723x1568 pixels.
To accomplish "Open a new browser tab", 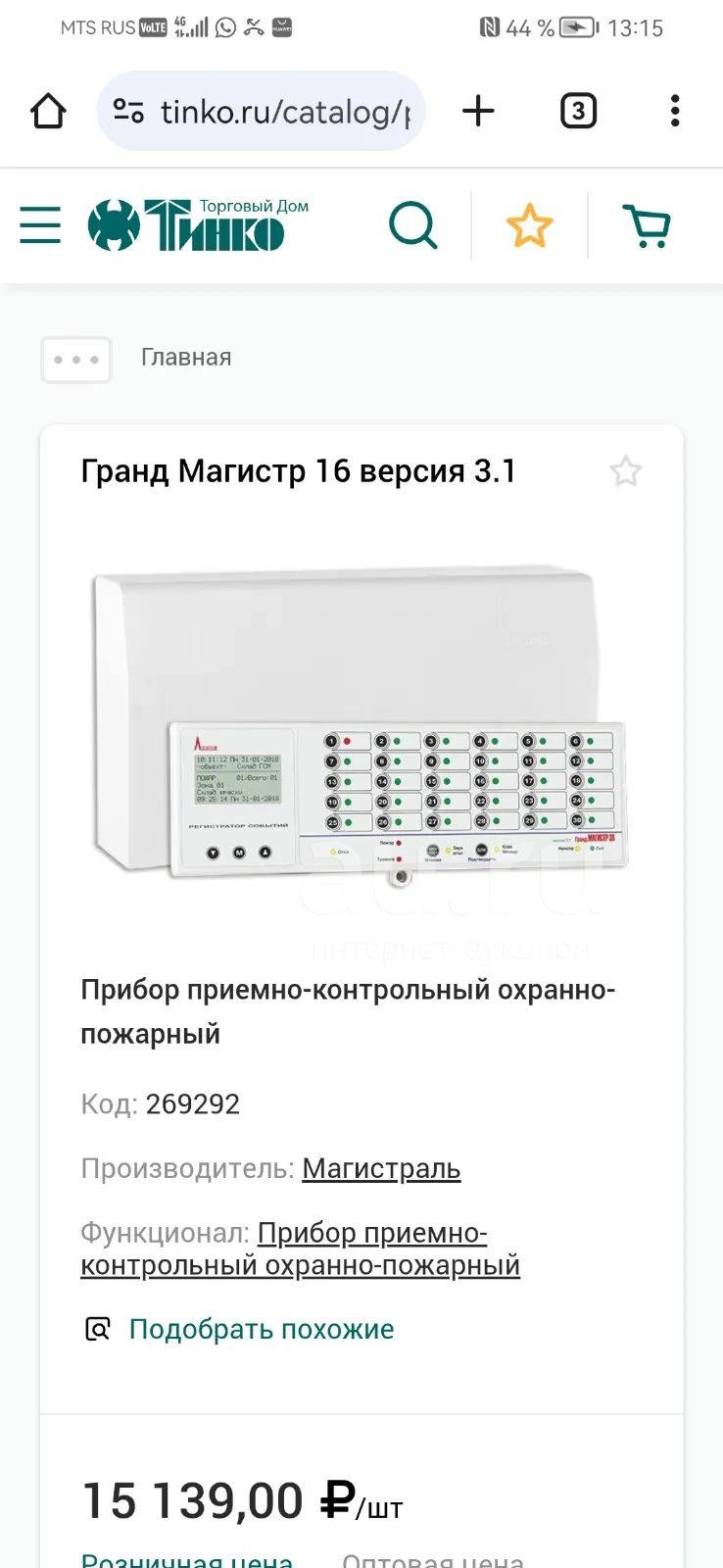I will tap(478, 111).
